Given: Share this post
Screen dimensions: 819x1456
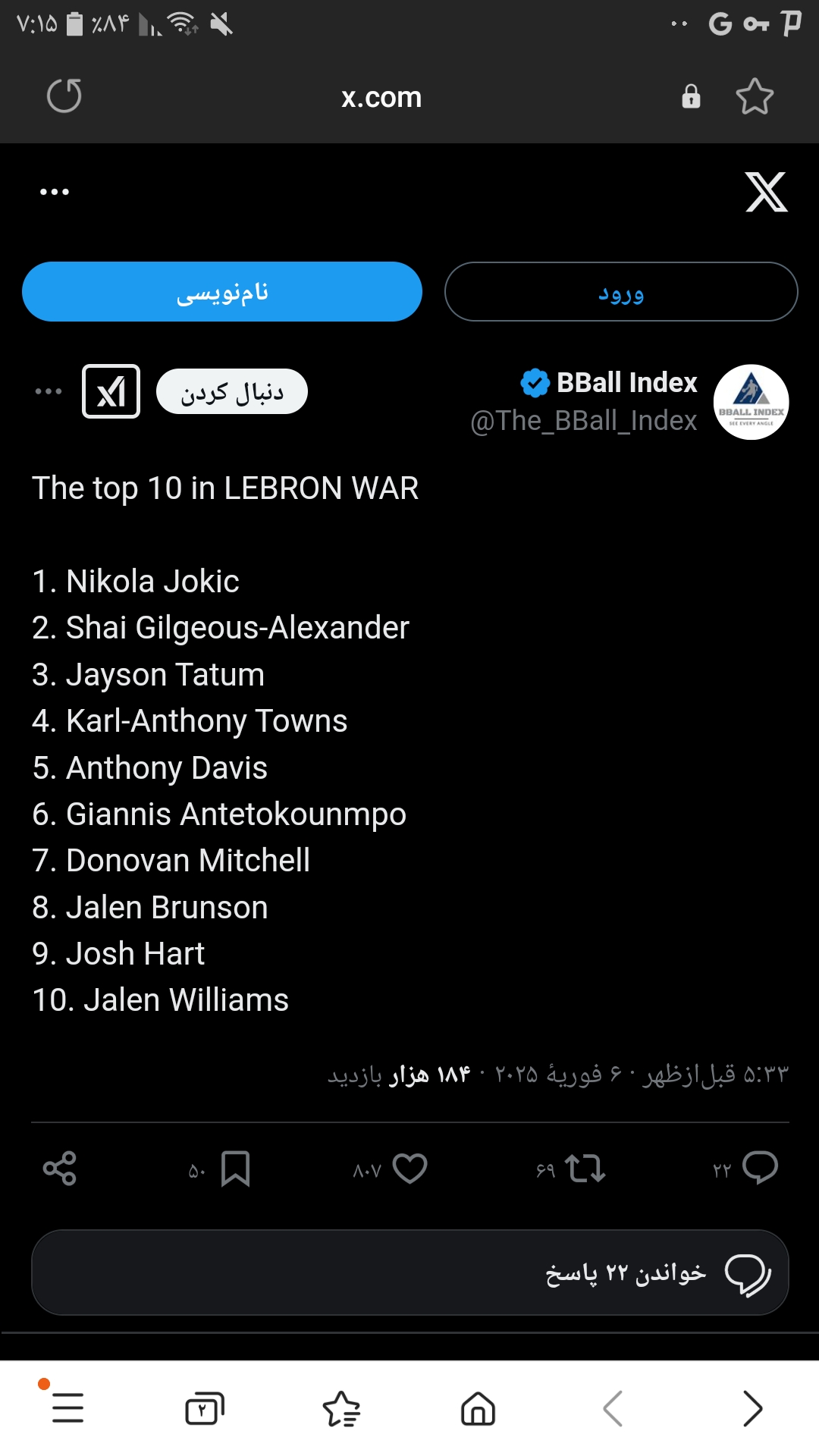Looking at the screenshot, I should pos(60,1169).
